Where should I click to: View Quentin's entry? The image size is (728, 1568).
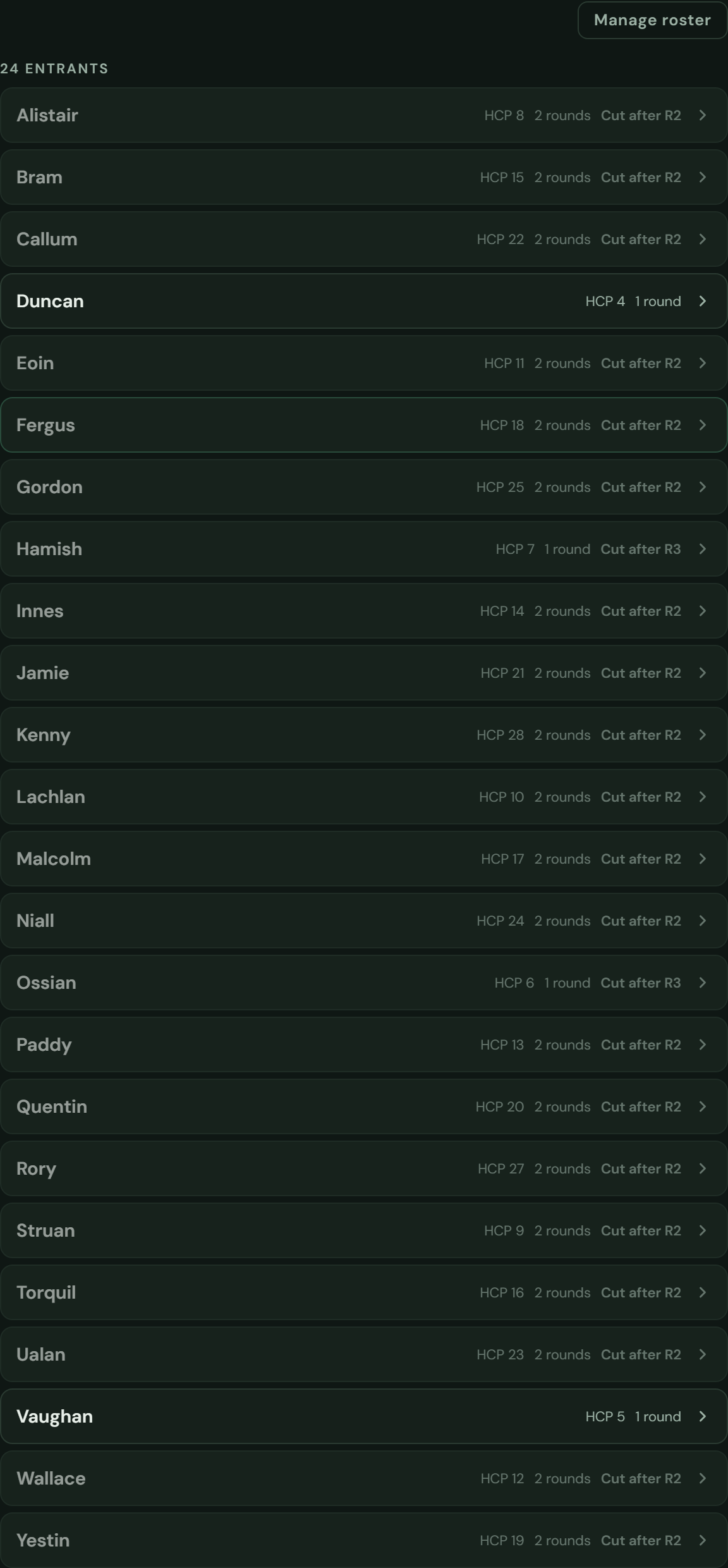(364, 1106)
